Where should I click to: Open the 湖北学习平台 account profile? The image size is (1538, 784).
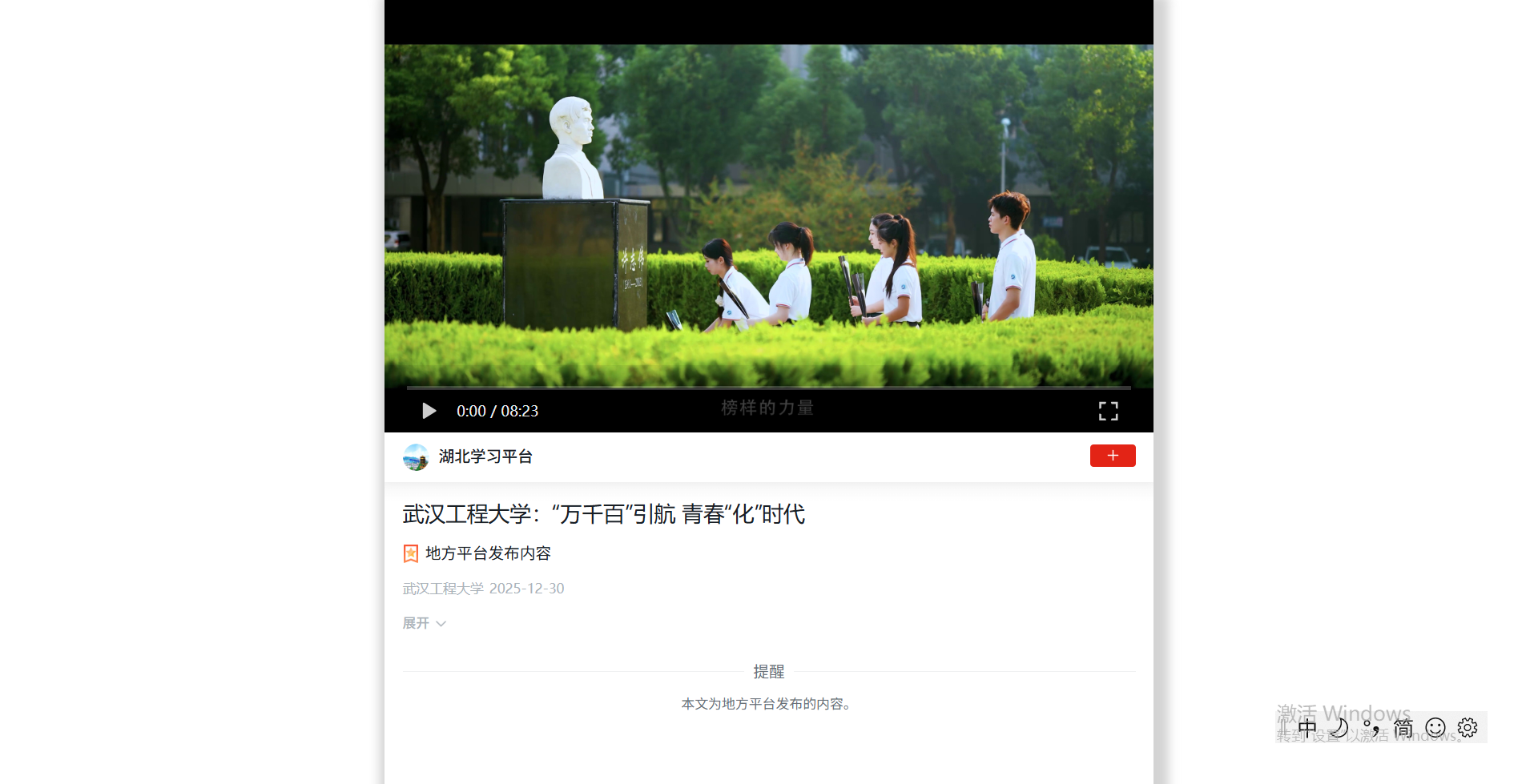pos(485,456)
